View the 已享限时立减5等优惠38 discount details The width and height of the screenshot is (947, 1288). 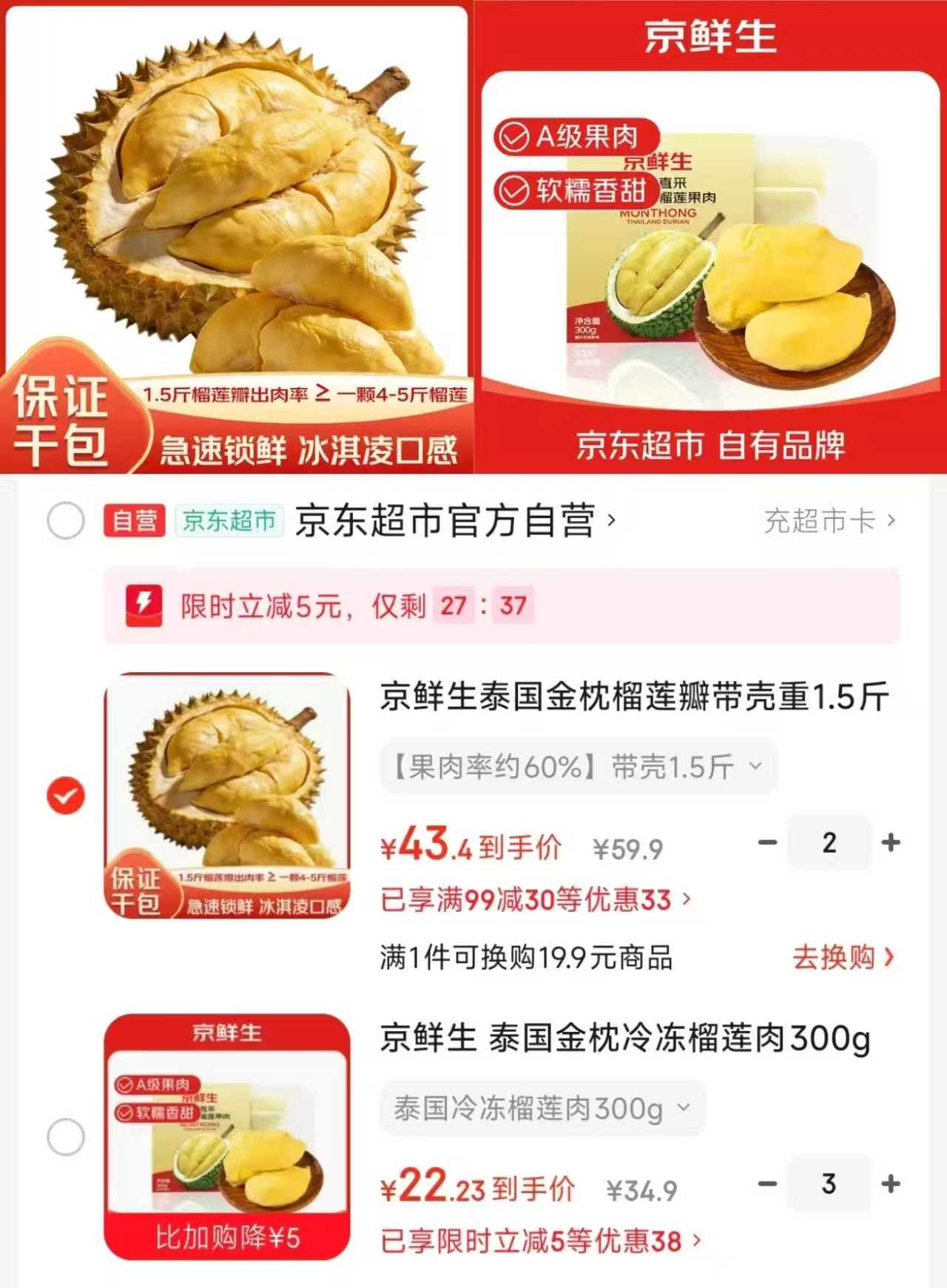(x=540, y=1241)
